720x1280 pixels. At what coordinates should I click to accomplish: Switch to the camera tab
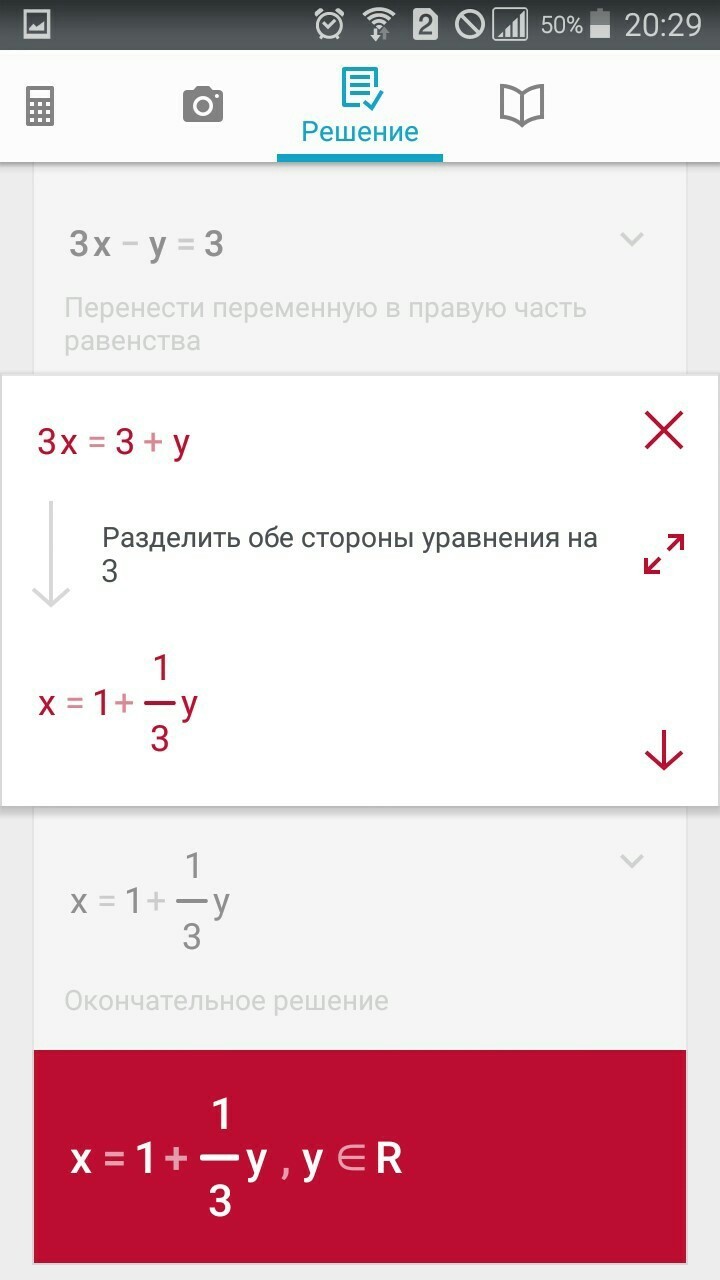coord(203,105)
